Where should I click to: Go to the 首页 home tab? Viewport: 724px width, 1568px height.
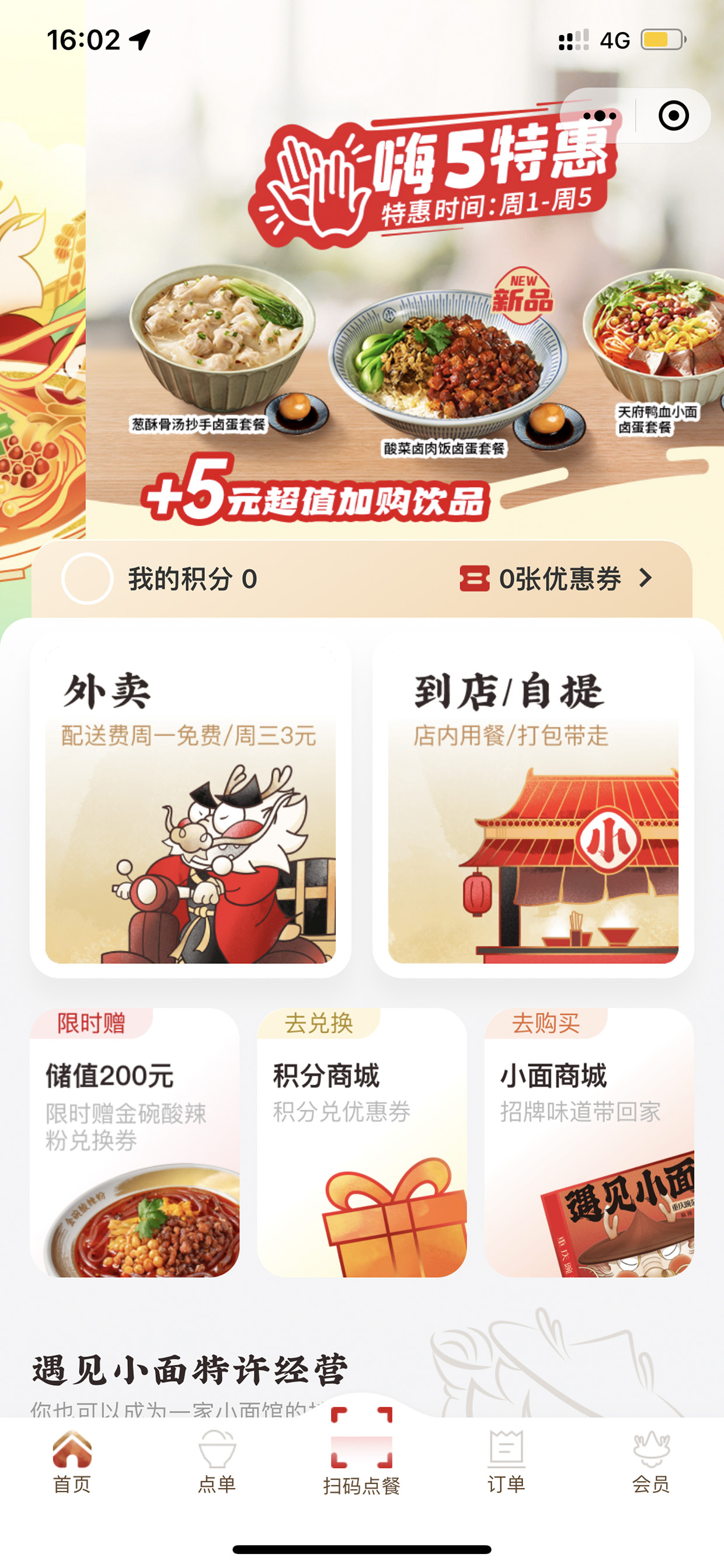coord(72,1462)
